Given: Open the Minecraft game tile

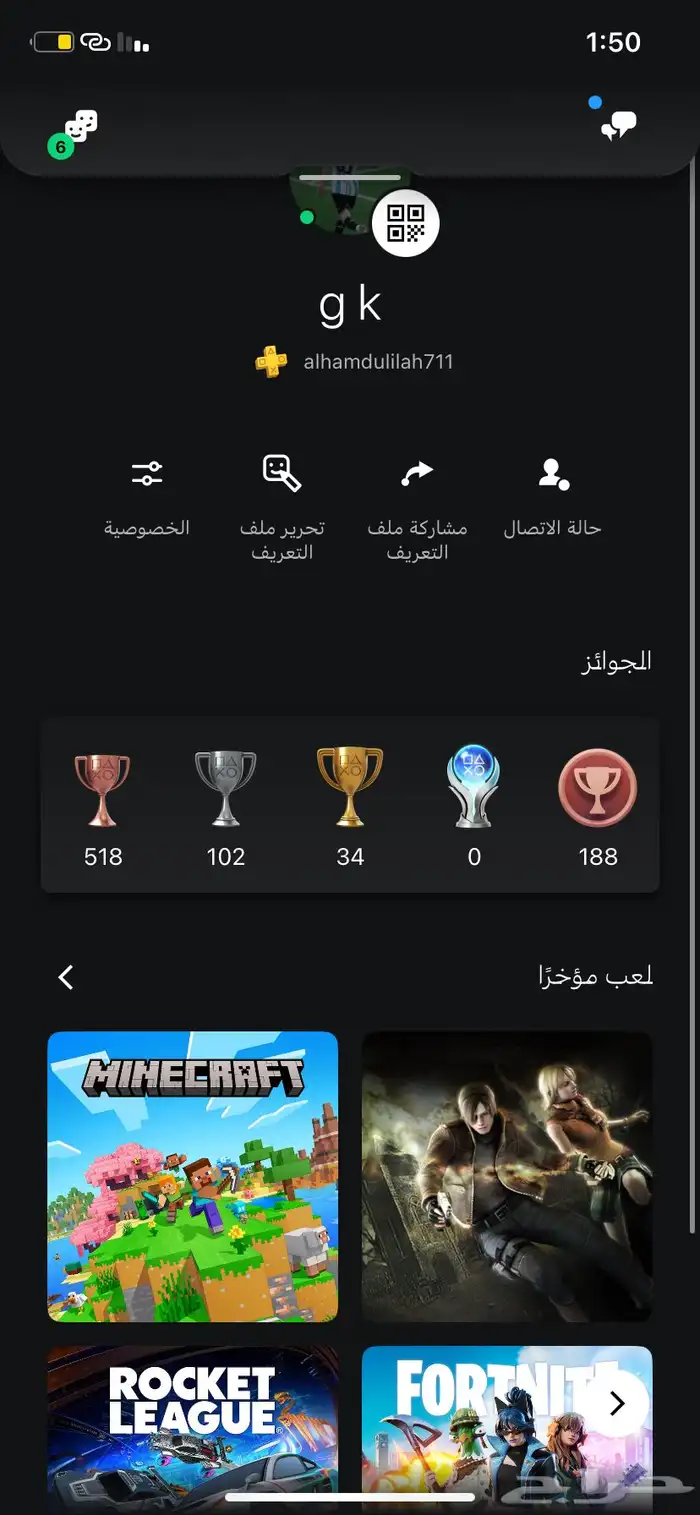Looking at the screenshot, I should (x=193, y=1176).
